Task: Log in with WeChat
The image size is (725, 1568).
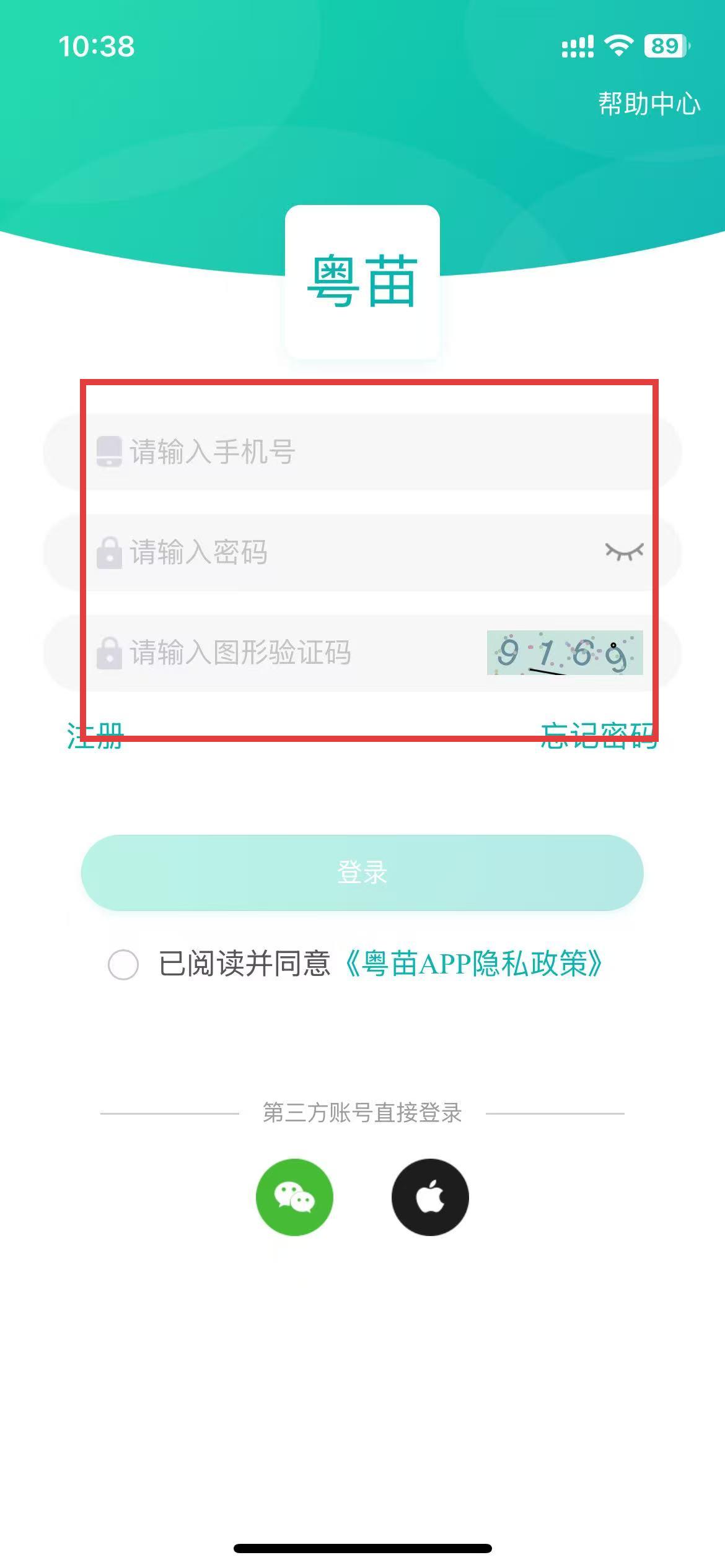Action: tap(294, 1197)
